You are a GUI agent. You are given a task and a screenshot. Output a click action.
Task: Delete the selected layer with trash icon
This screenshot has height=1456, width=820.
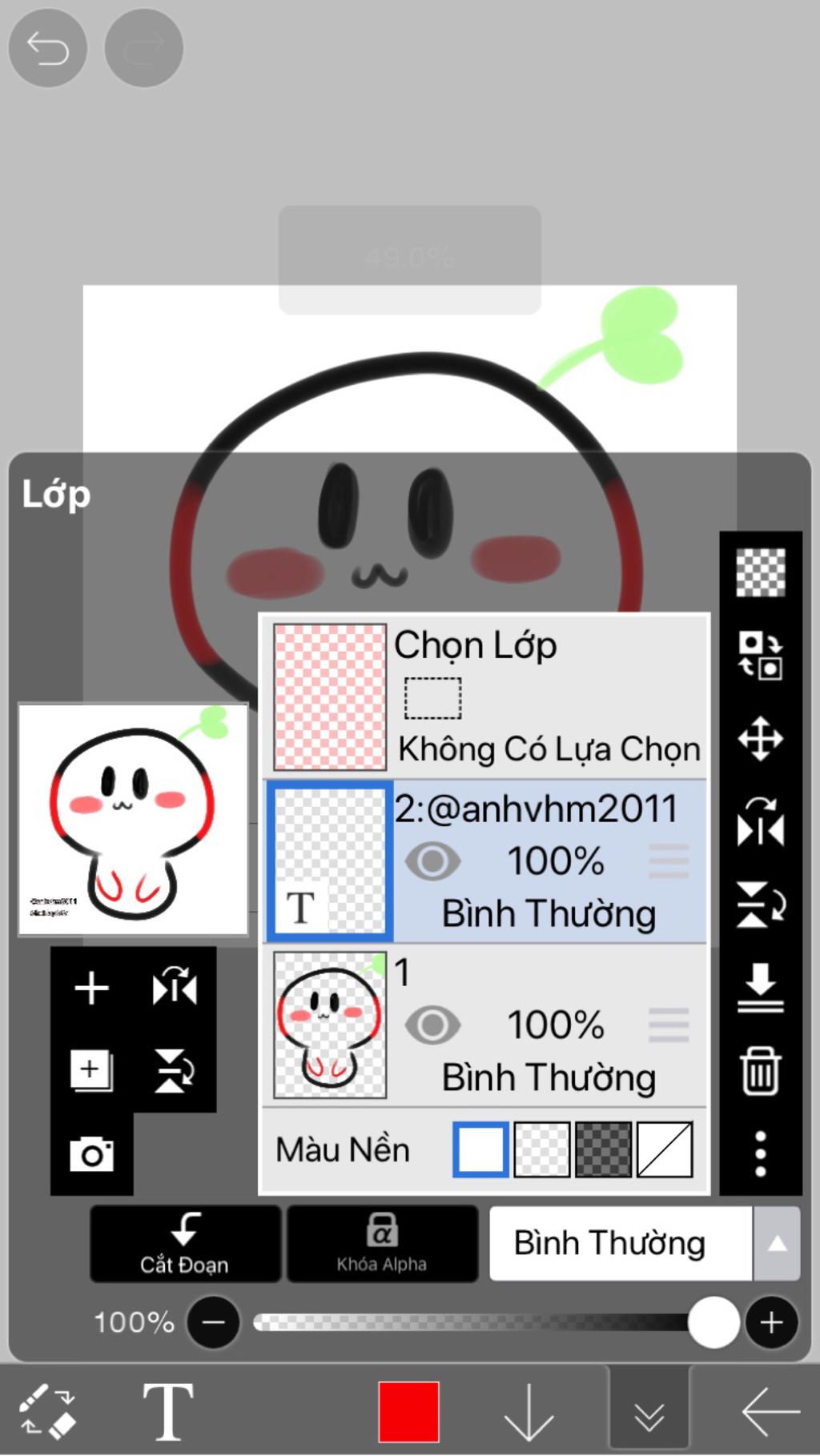pos(760,1071)
